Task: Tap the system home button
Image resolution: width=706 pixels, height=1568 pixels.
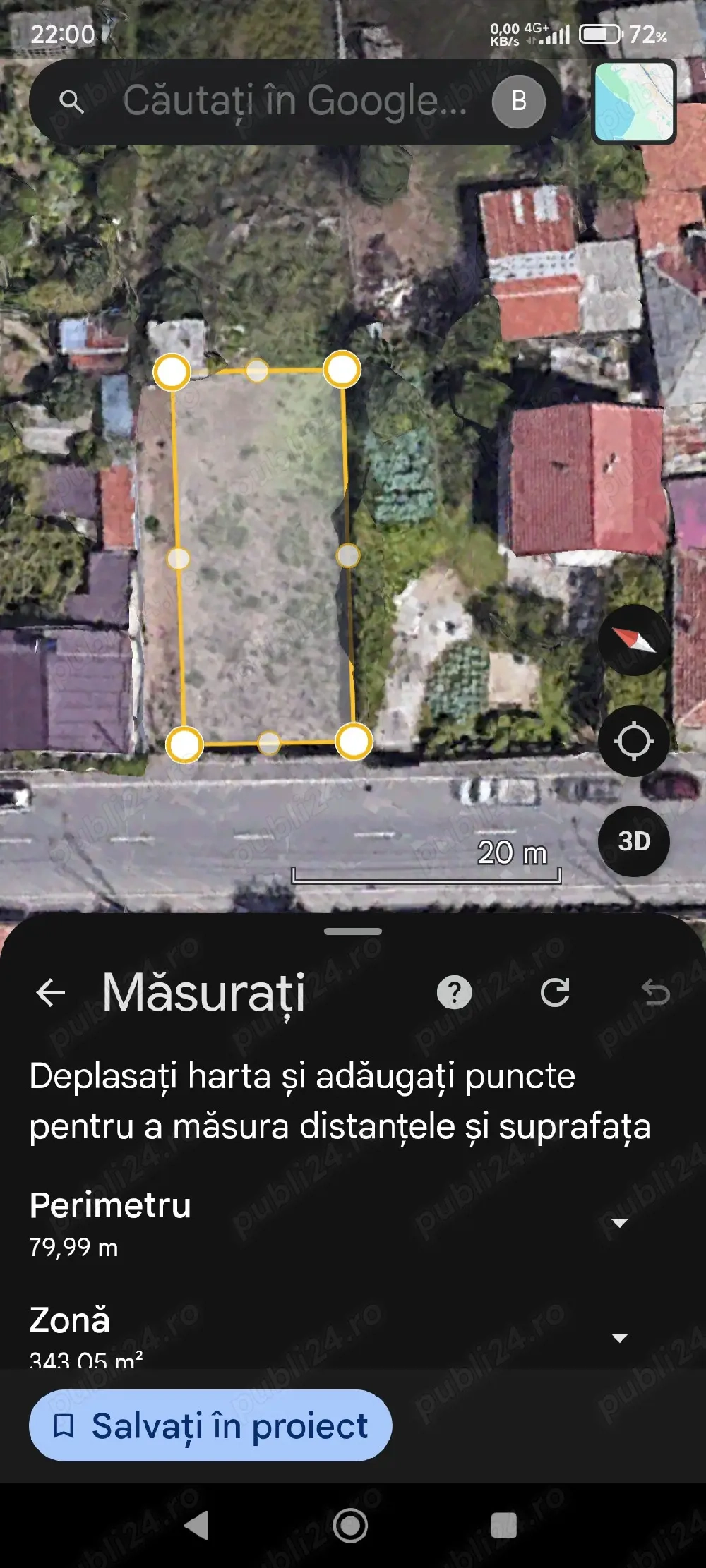Action: coord(350,1526)
